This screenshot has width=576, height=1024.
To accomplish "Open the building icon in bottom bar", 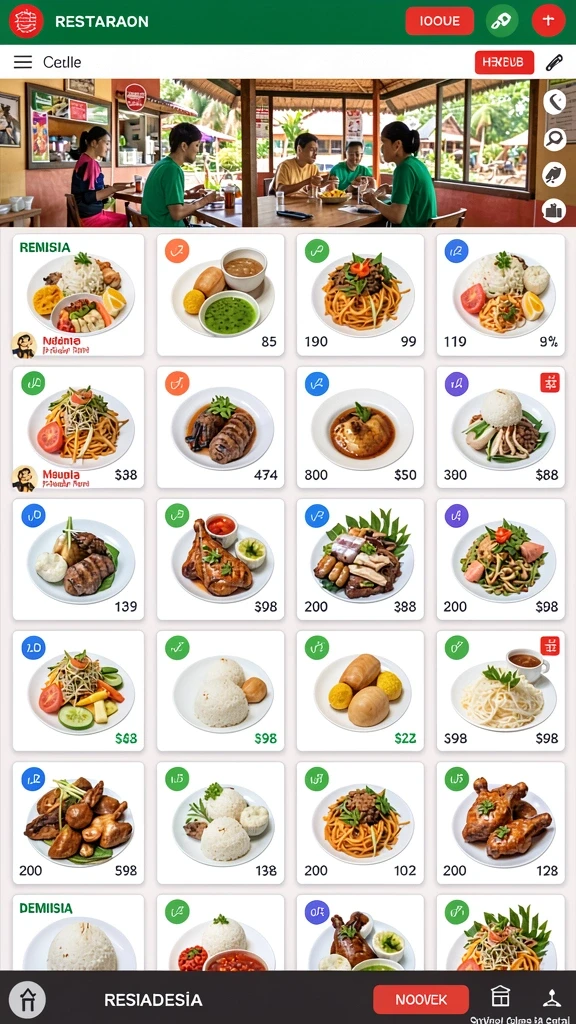I will point(500,997).
